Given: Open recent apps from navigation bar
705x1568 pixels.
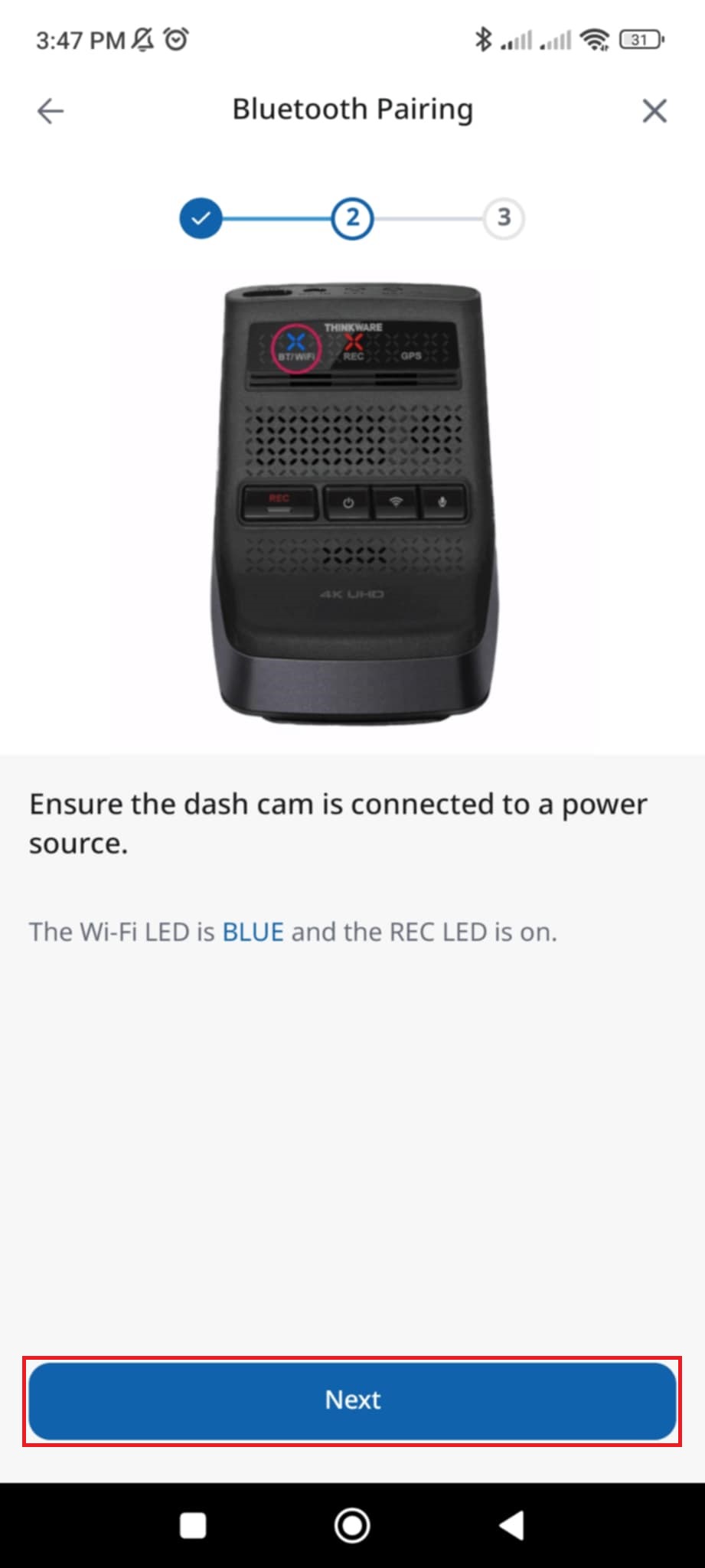Looking at the screenshot, I should pos(193,1525).
